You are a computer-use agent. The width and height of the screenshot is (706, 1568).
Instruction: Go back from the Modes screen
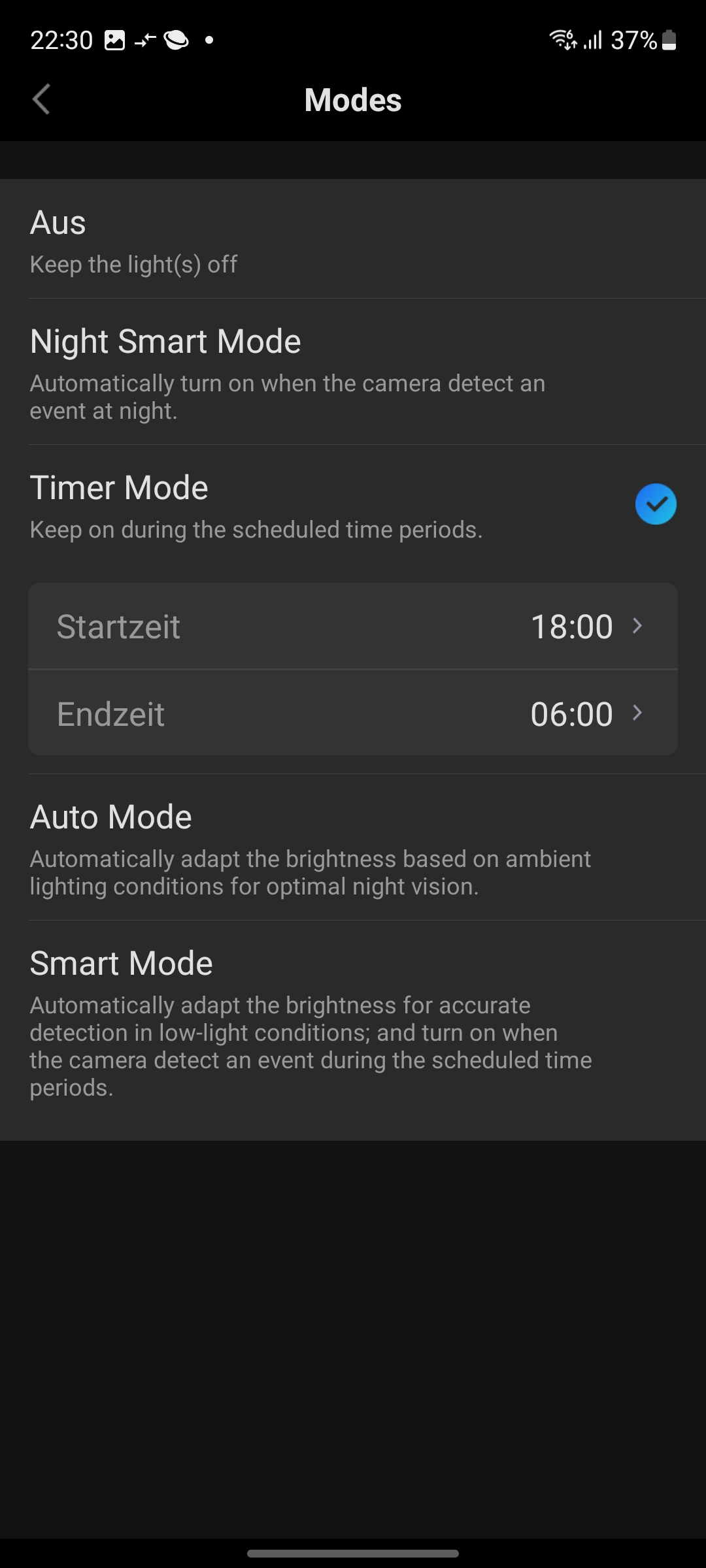tap(41, 100)
